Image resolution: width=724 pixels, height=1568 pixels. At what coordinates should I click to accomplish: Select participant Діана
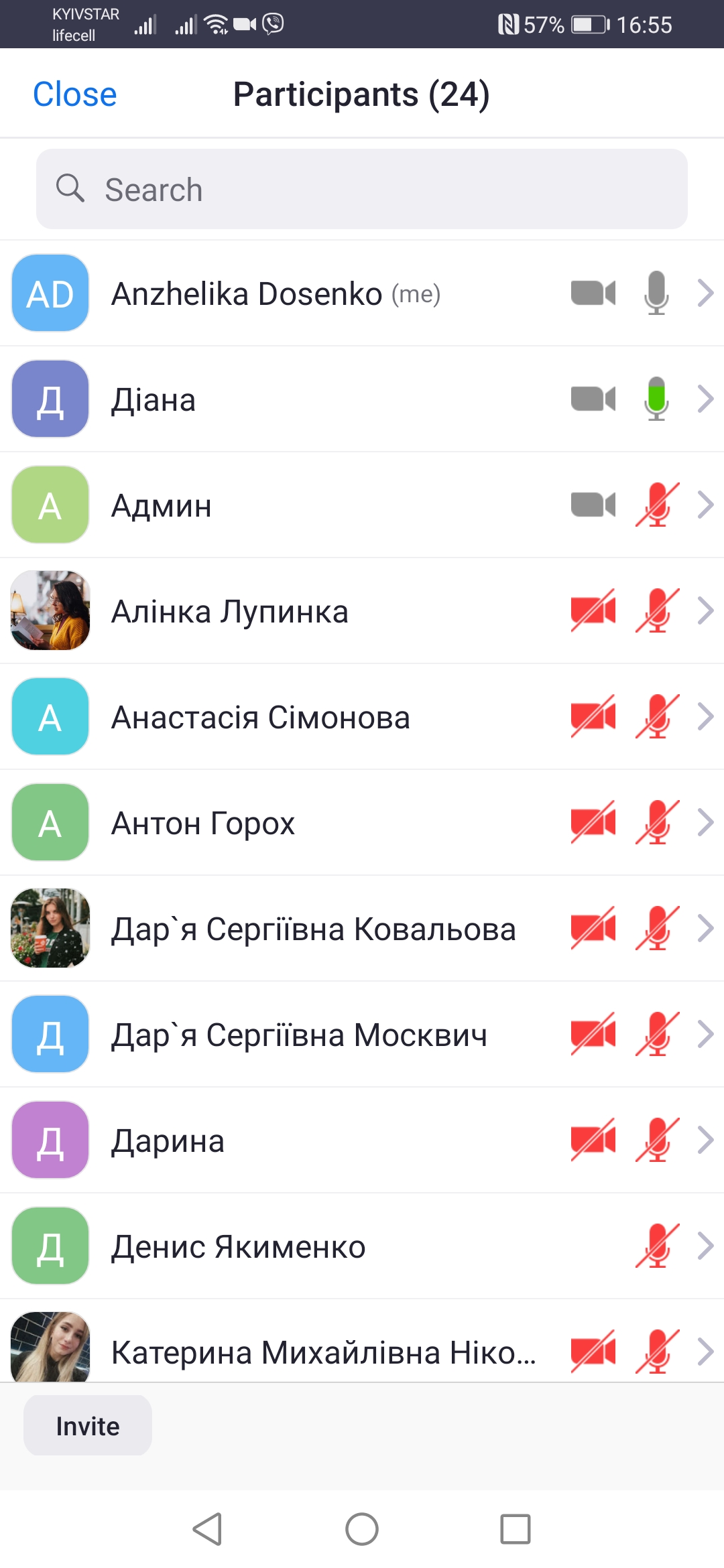point(362,399)
